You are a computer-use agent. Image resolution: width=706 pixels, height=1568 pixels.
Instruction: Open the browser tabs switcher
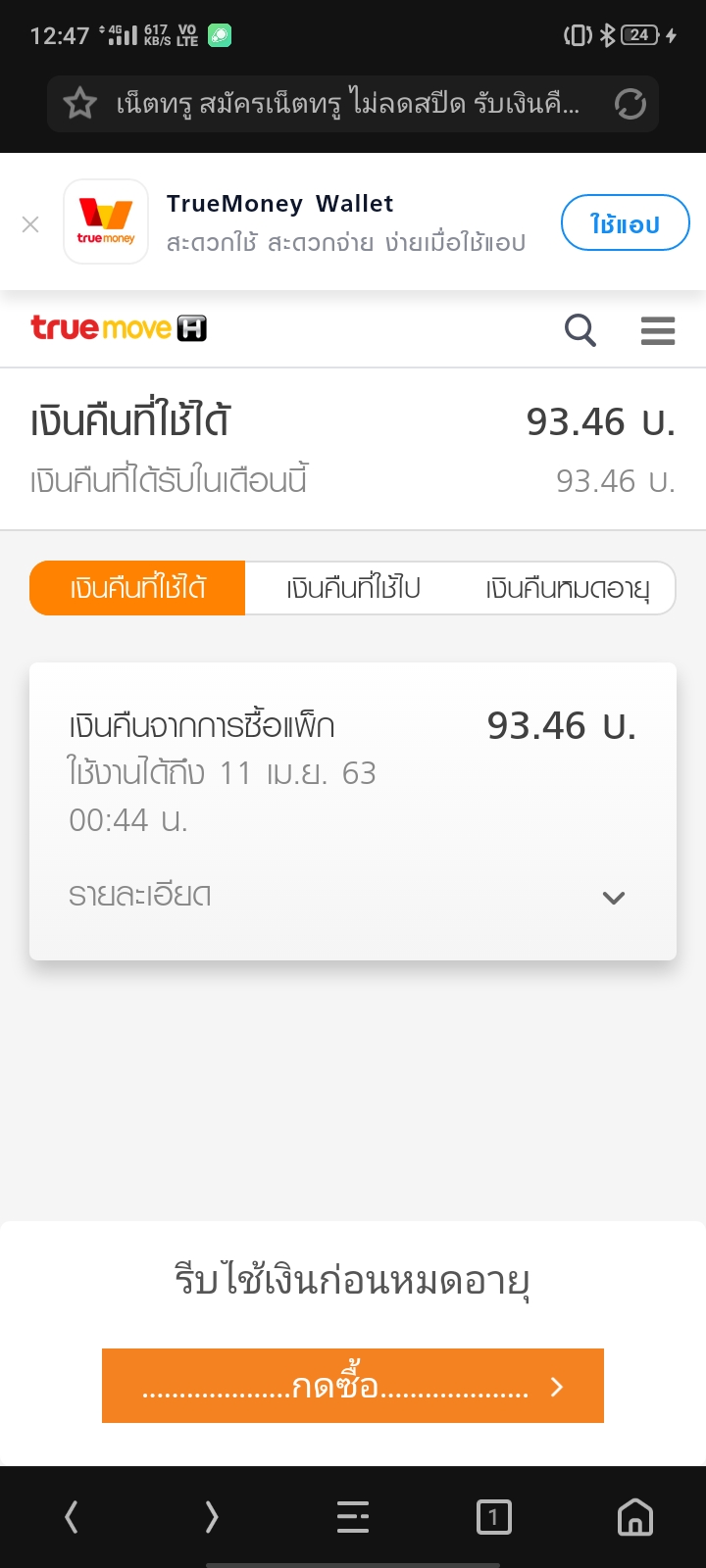click(x=493, y=1517)
